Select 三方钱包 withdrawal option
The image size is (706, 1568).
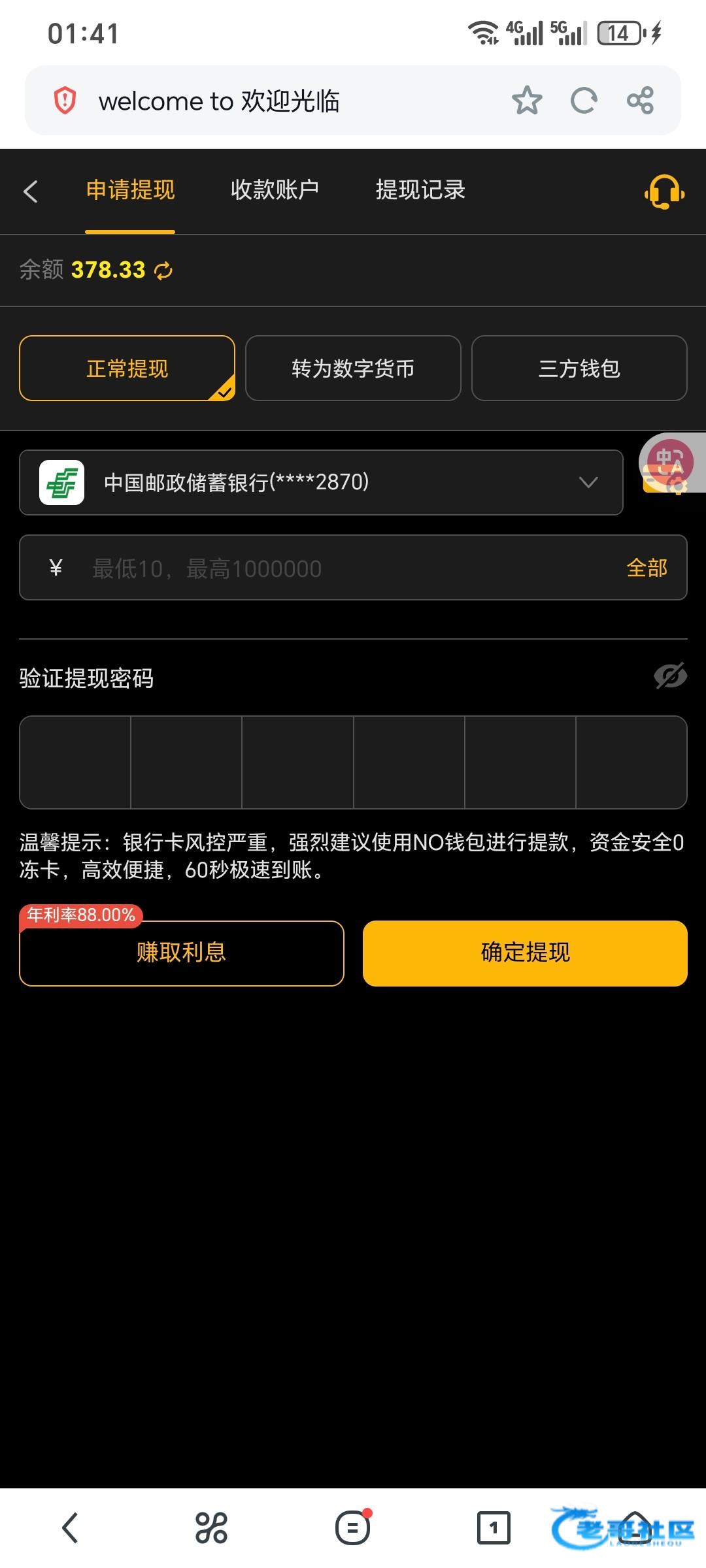[x=579, y=368]
